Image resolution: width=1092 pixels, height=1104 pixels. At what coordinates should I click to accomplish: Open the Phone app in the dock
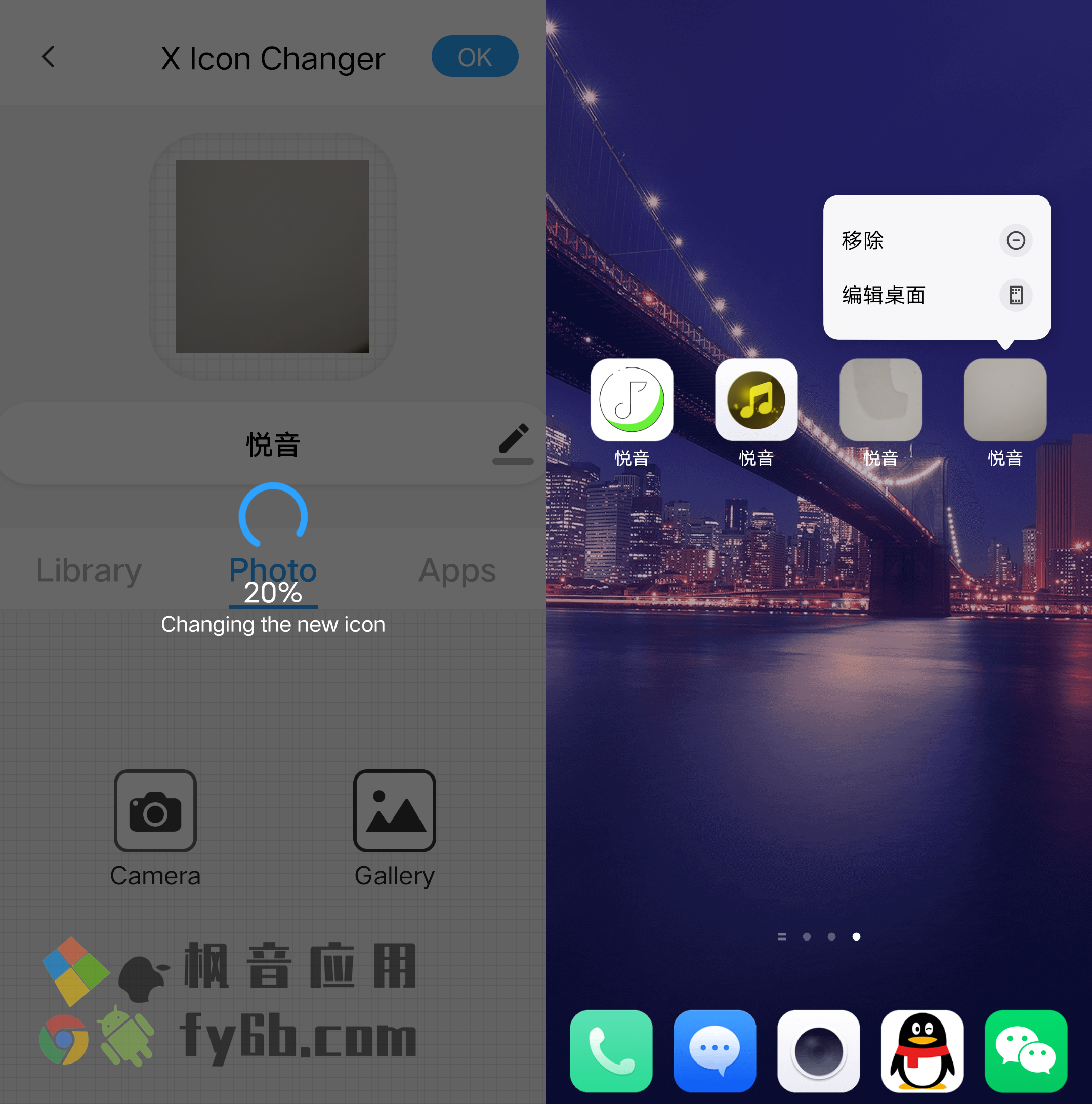coord(611,1050)
